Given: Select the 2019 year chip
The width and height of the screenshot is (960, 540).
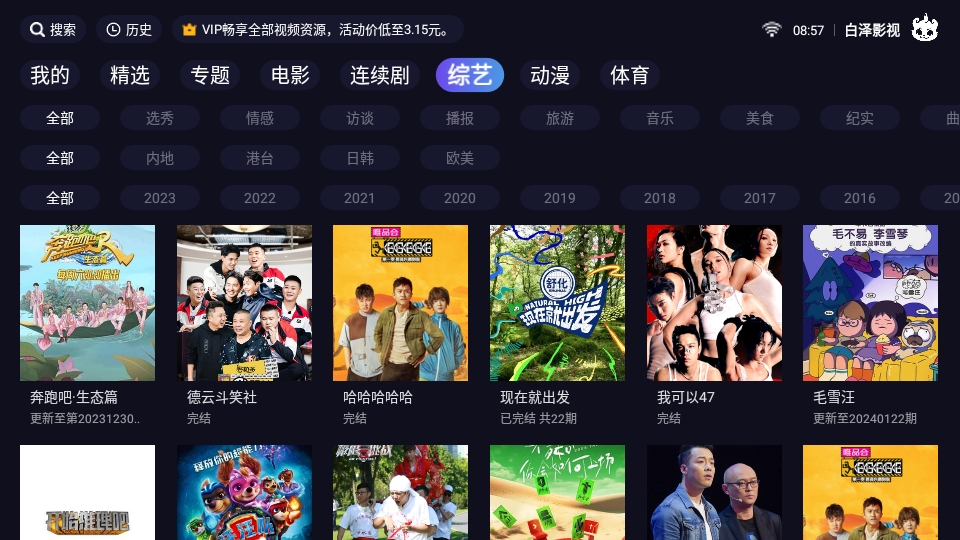Looking at the screenshot, I should pos(560,198).
